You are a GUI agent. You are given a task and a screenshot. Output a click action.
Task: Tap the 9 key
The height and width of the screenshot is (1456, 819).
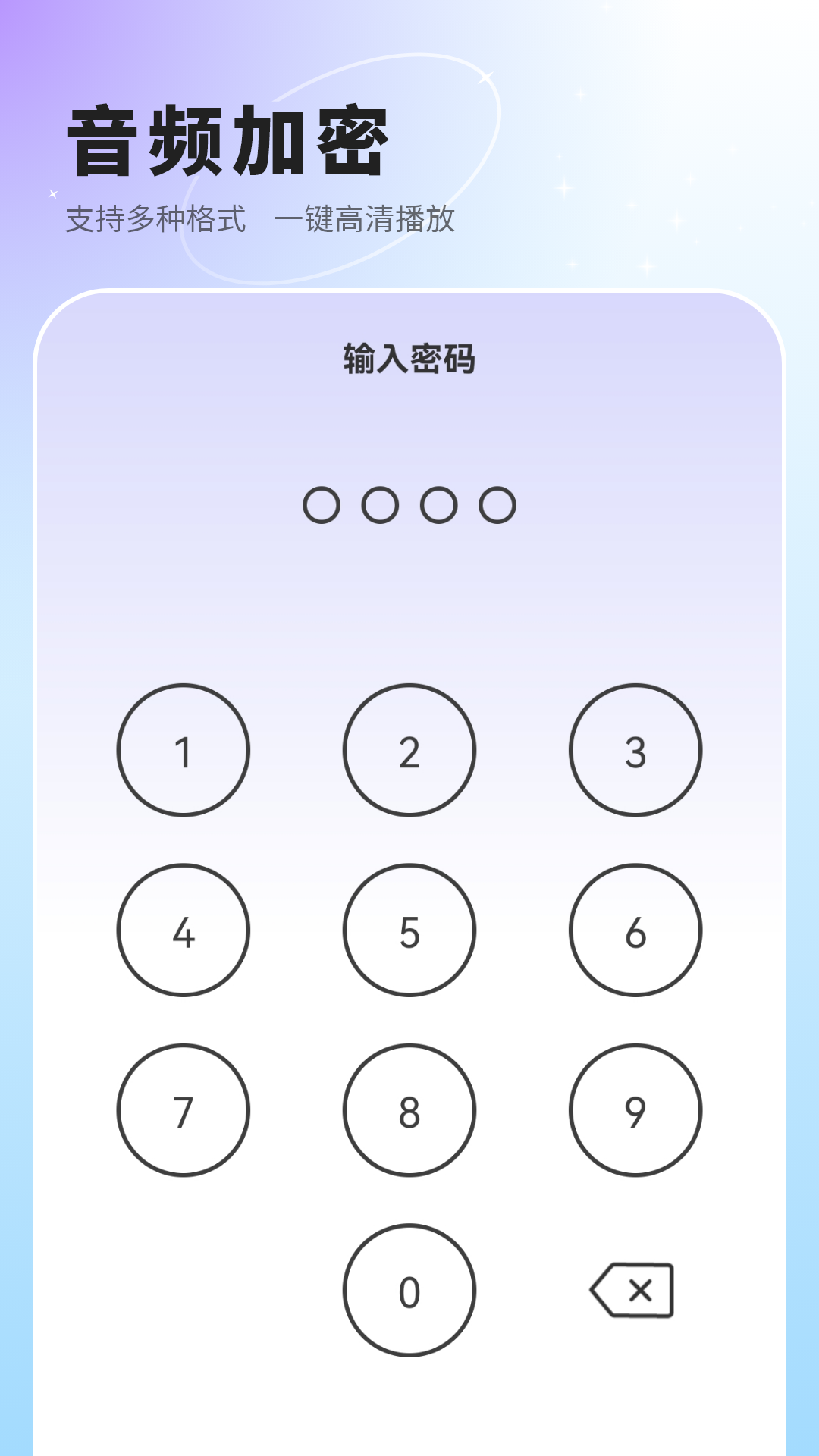click(x=634, y=1111)
